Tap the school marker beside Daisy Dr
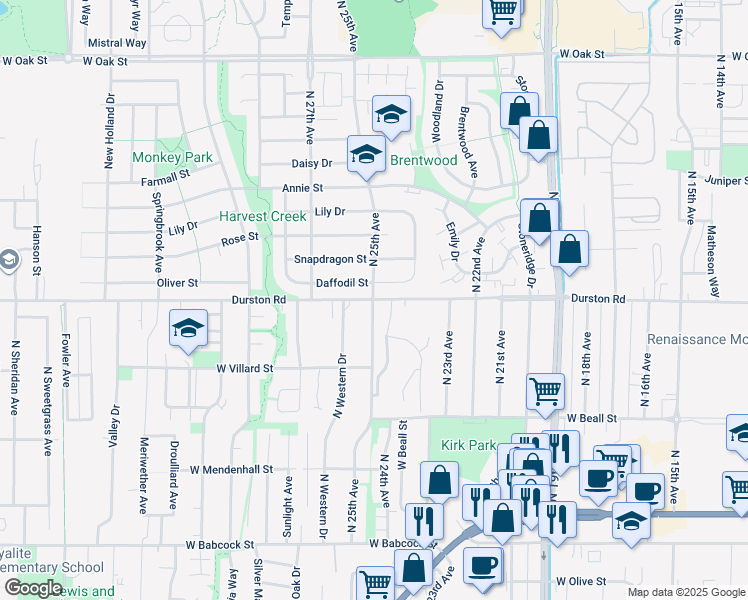 click(x=367, y=155)
